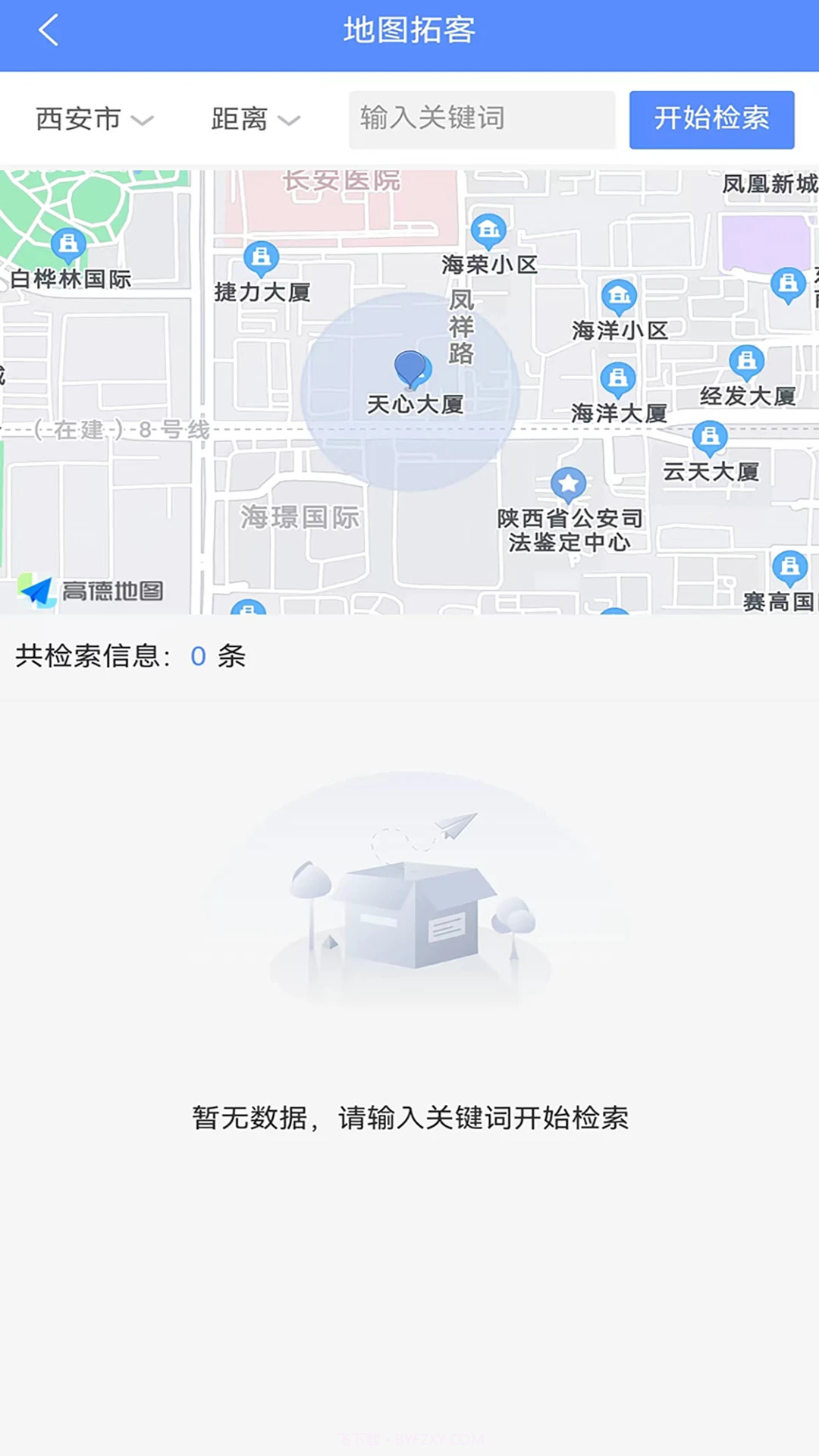
Task: Select the 白桦林国际 marker
Action: (67, 244)
